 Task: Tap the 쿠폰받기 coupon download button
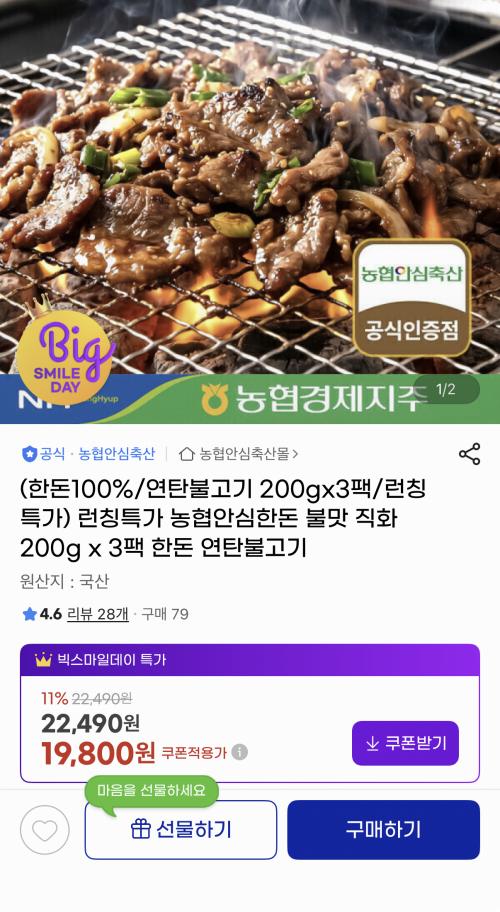[x=405, y=743]
